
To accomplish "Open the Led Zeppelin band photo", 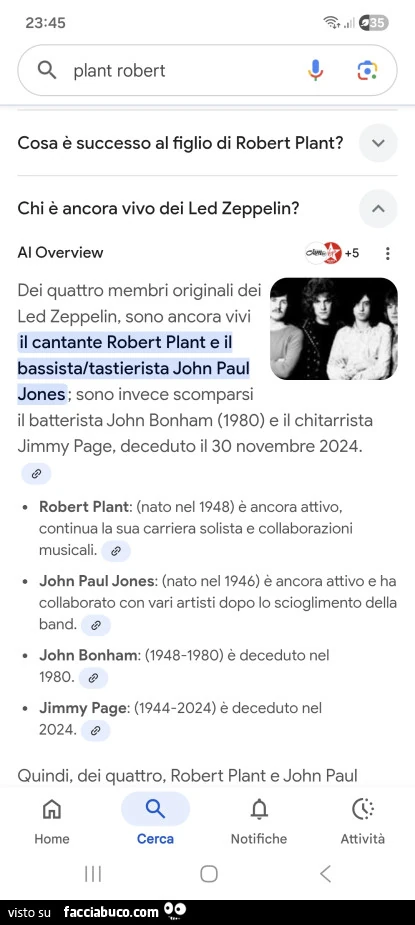I will (x=334, y=329).
